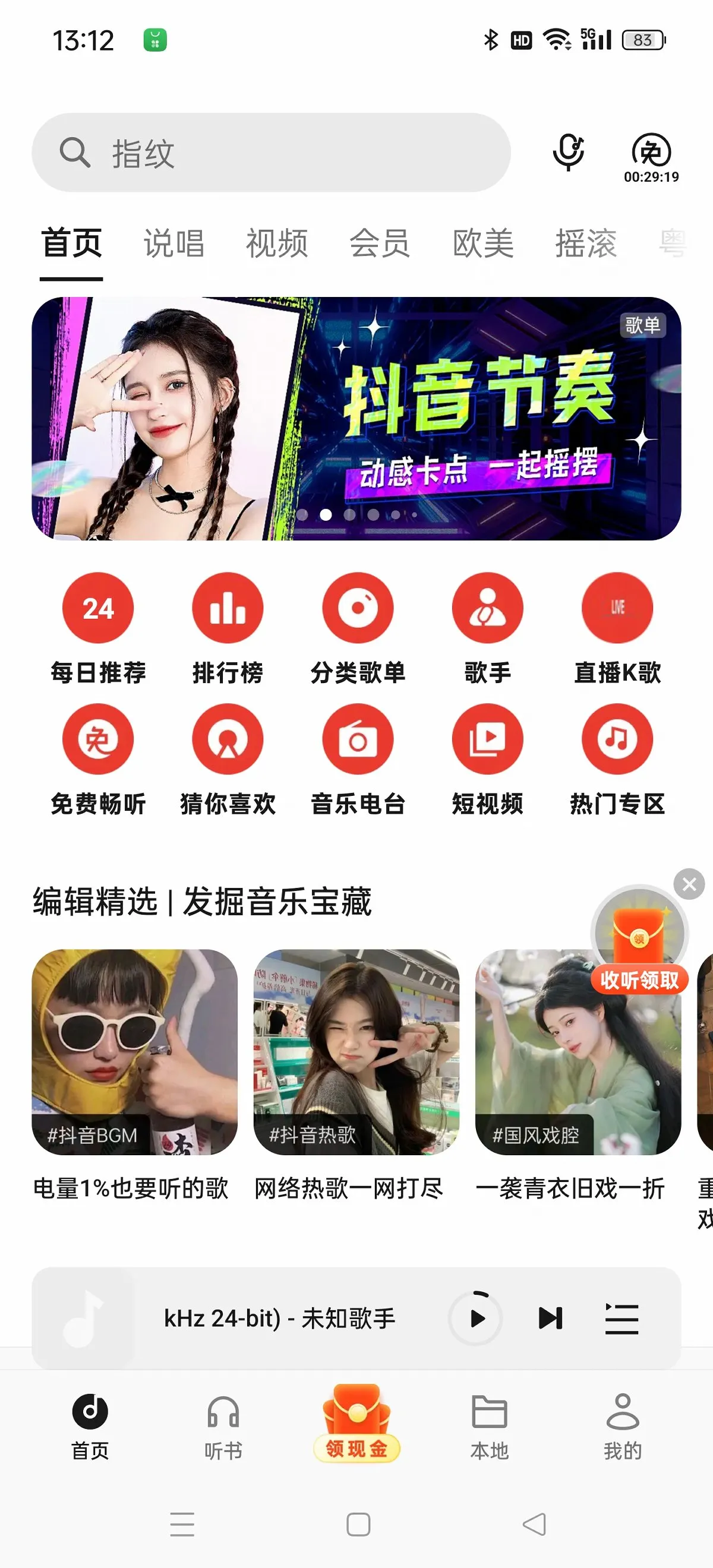Open the 排行榜 charts
Viewport: 713px width, 1568px height.
coord(228,628)
